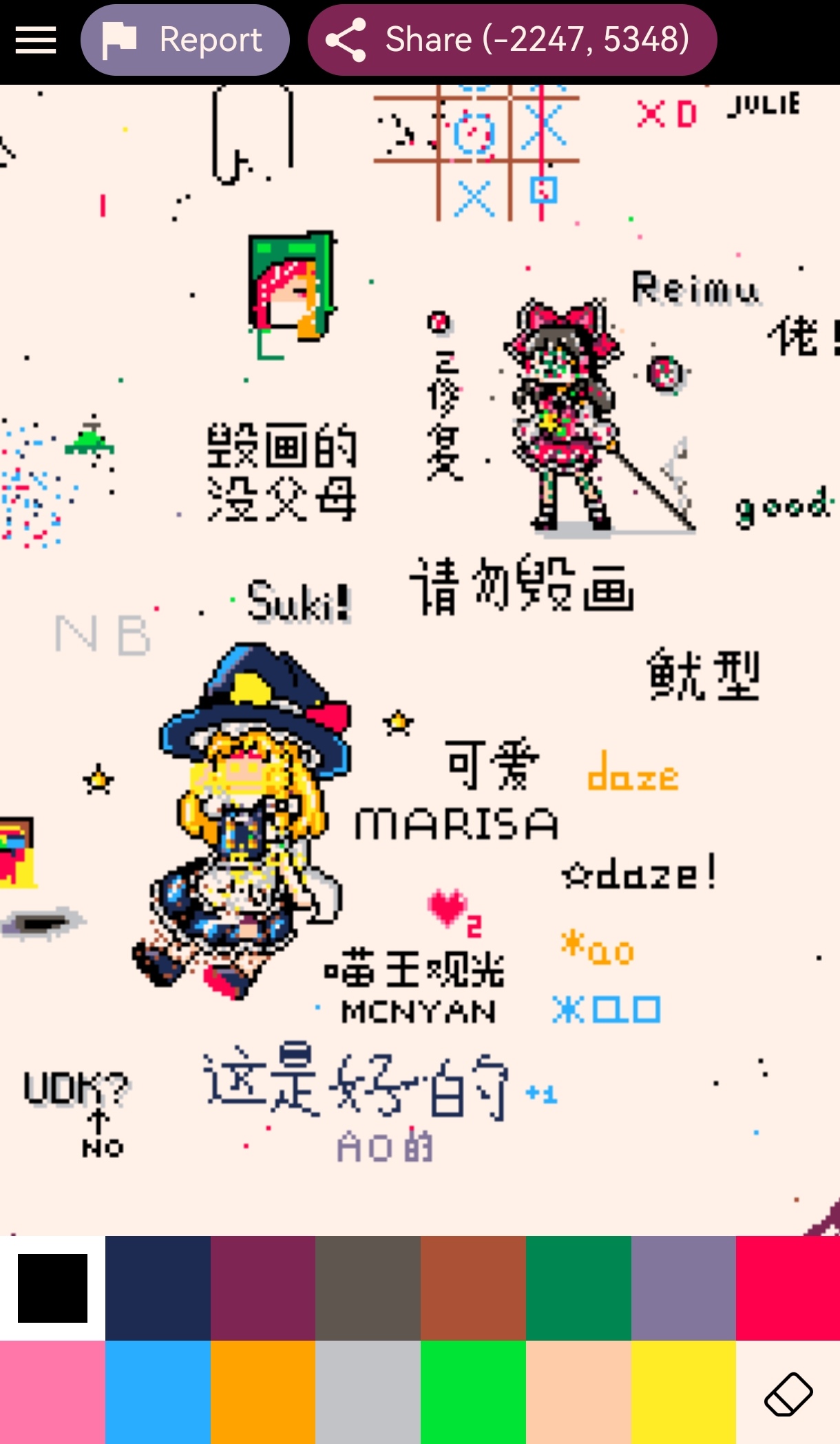Viewport: 840px width, 1444px height.
Task: Pick the brown color swatch
Action: tap(473, 1288)
